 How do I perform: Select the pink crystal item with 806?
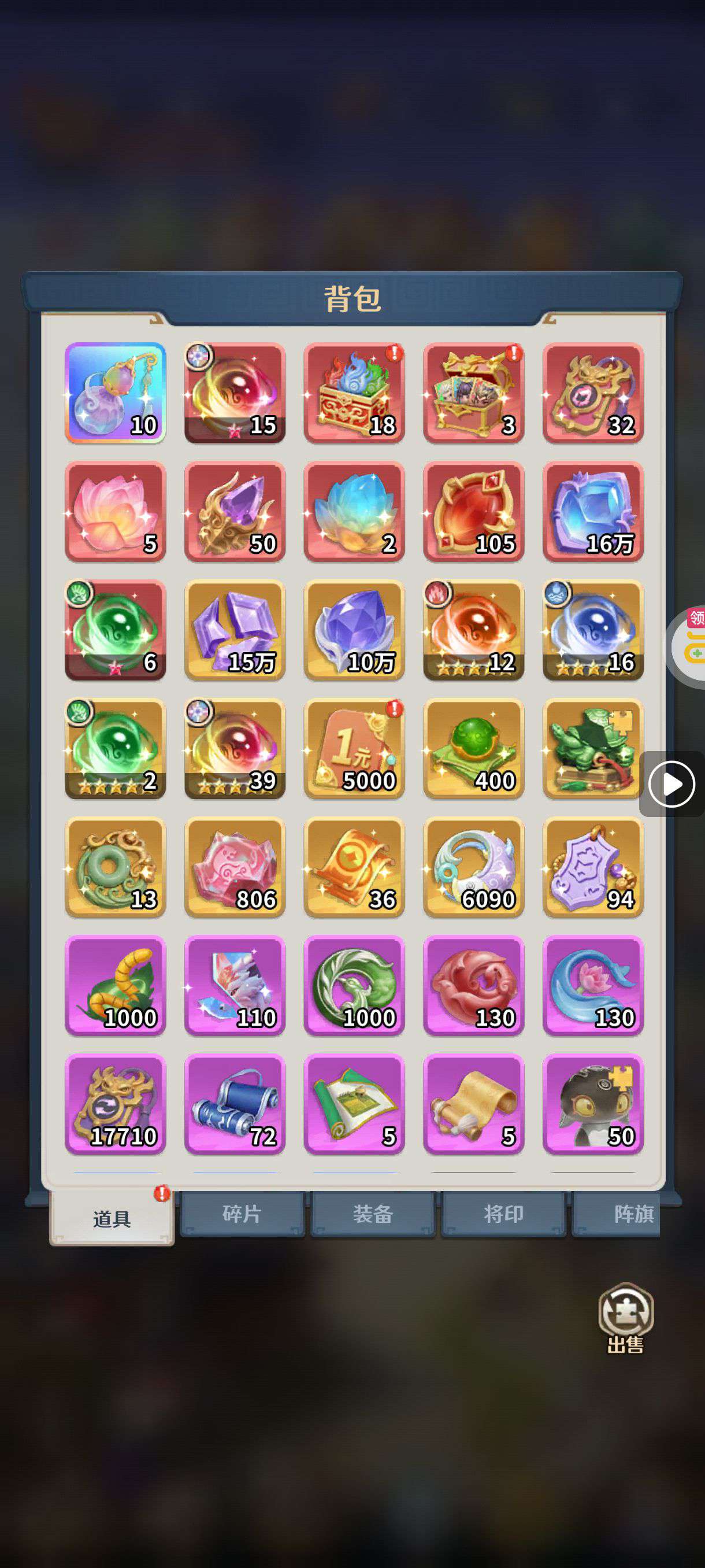235,867
